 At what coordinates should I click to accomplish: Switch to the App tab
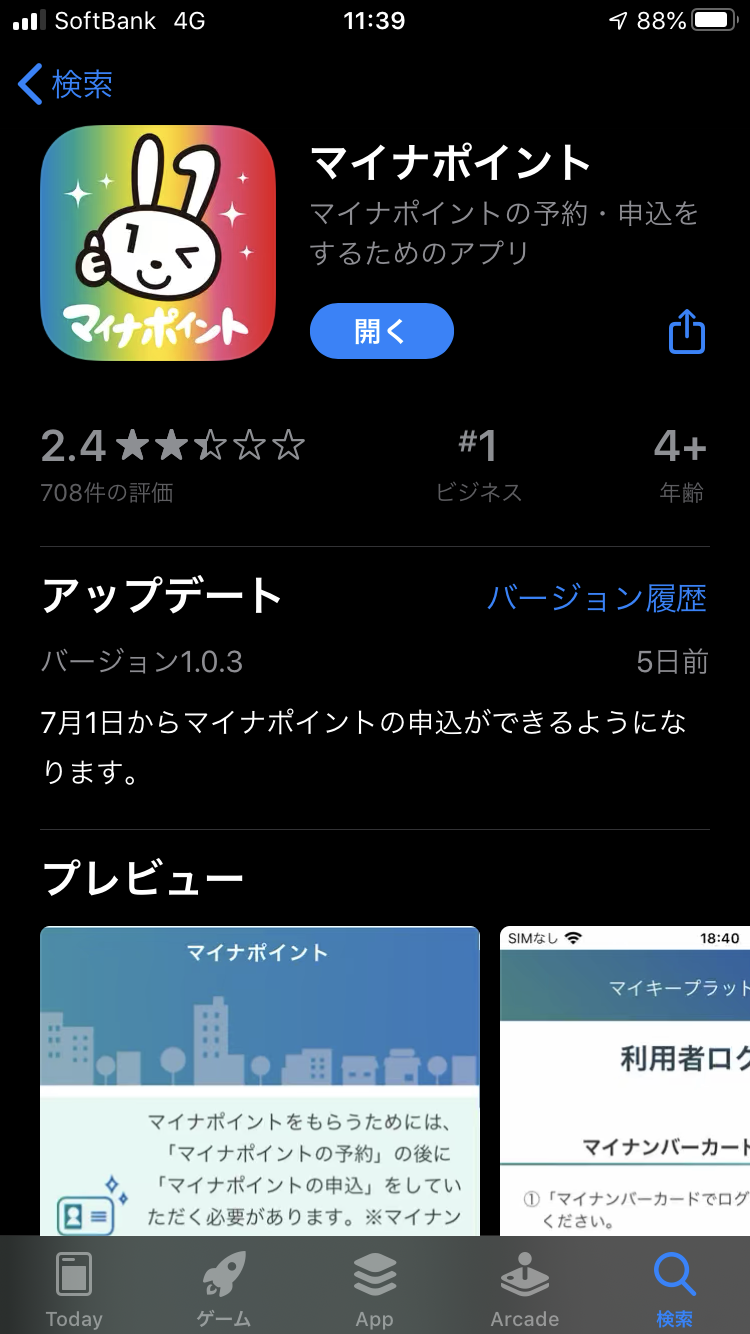[x=374, y=1290]
